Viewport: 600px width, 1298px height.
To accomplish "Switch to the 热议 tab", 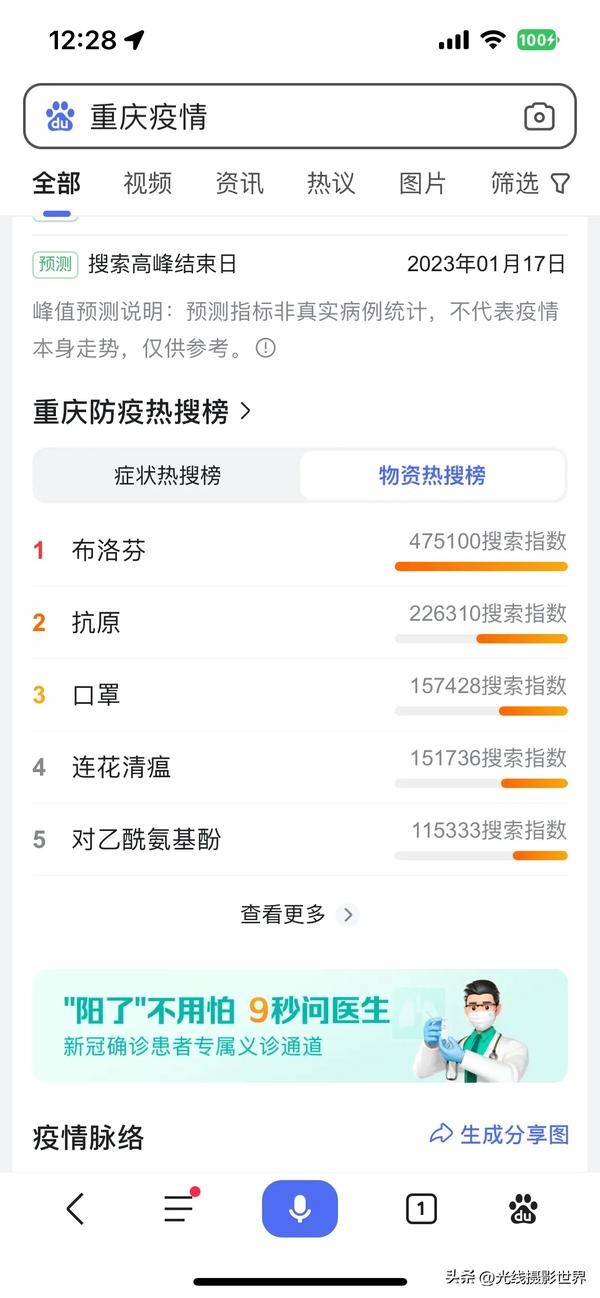I will [331, 183].
